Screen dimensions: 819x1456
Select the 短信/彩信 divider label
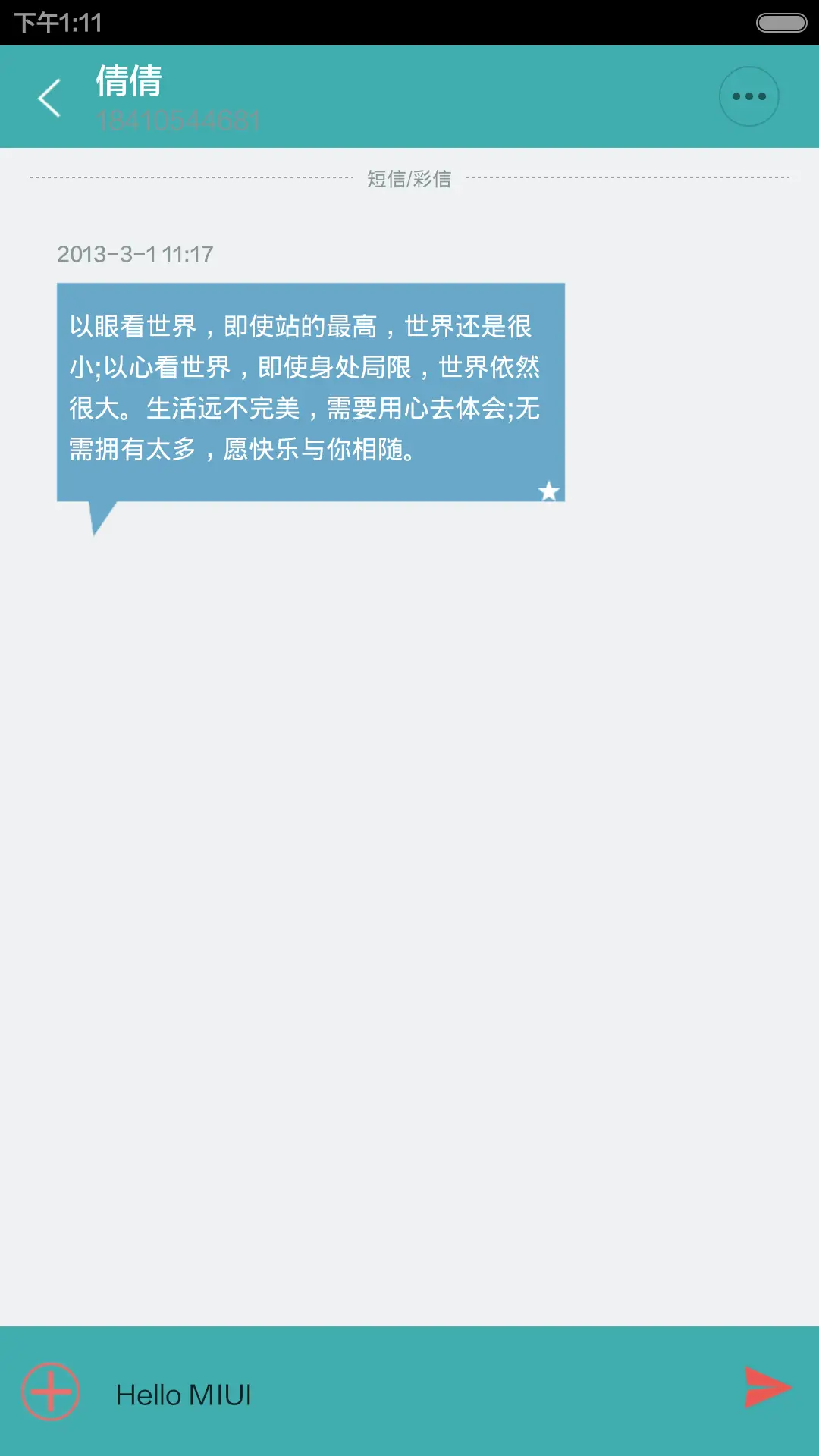pyautogui.click(x=408, y=179)
